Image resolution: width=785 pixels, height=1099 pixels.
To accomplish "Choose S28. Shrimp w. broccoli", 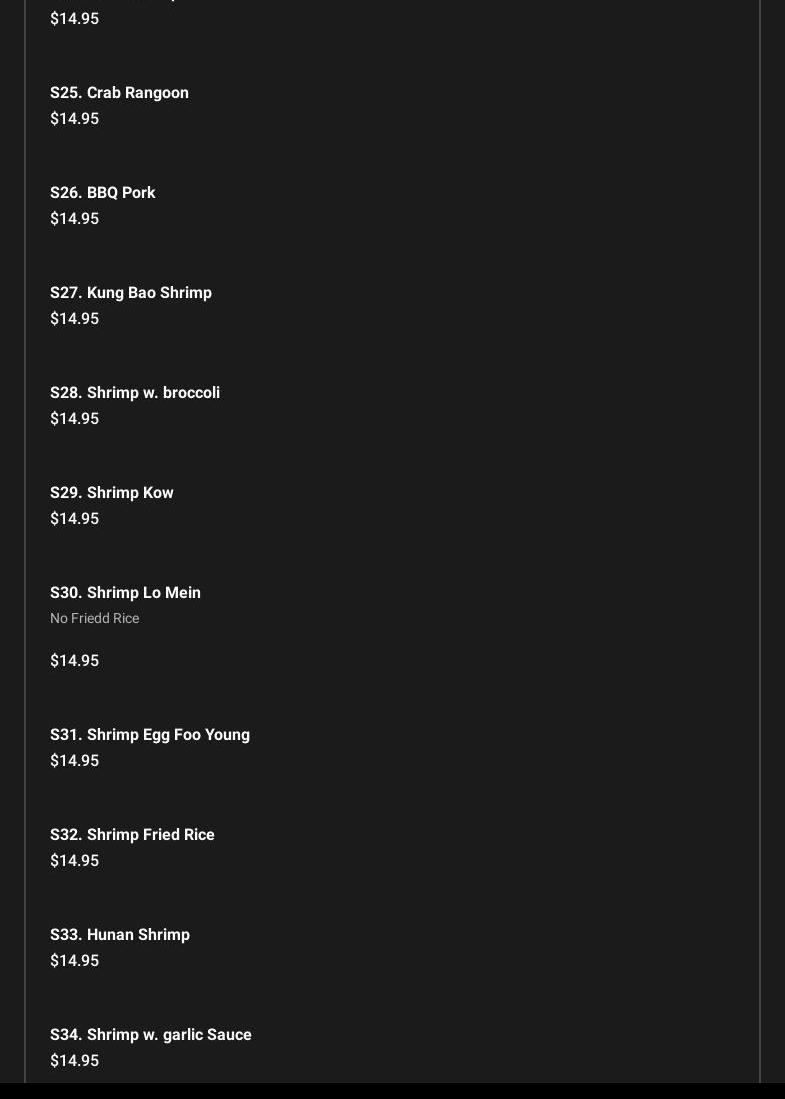I will coord(135,393).
